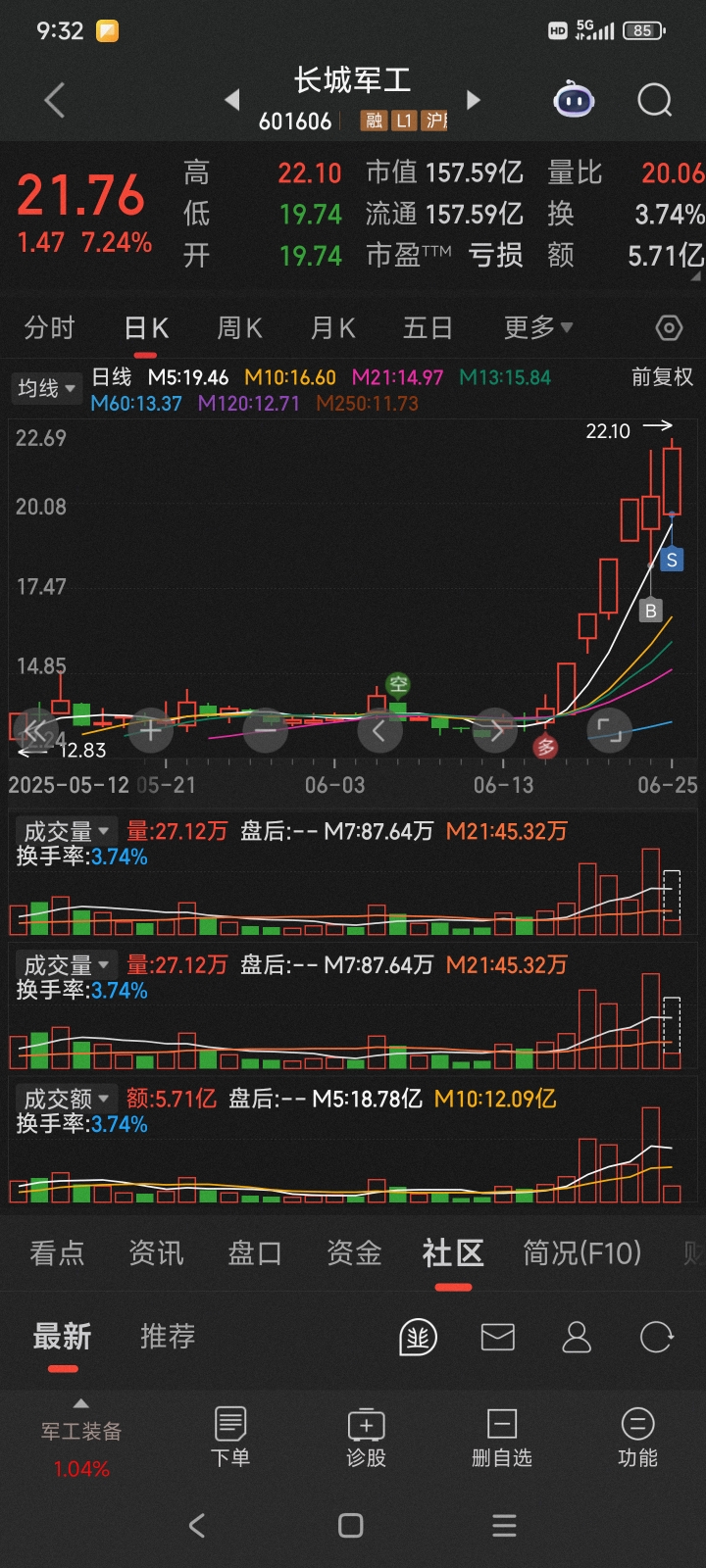Switch to the 分时 chart tab
Image resolution: width=706 pixels, height=1568 pixels.
pos(49,327)
